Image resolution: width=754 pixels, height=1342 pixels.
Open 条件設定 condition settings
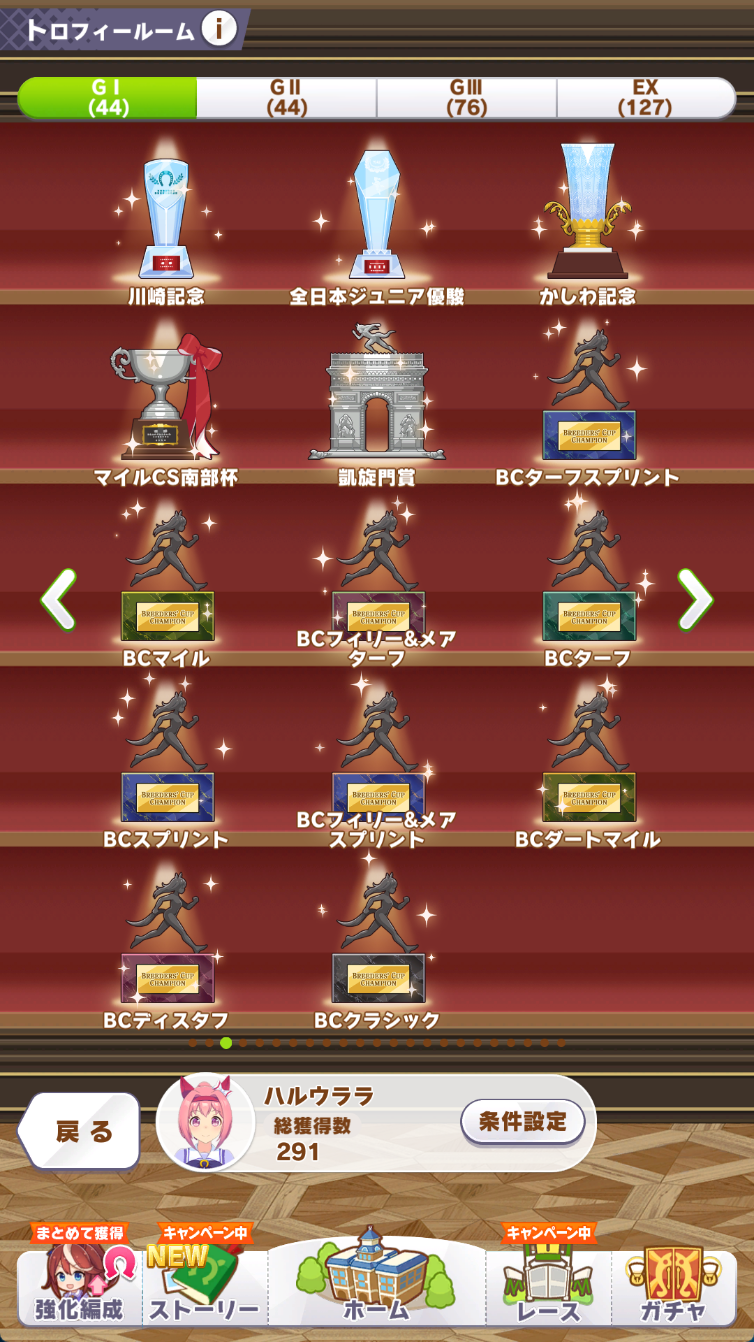tap(522, 1121)
